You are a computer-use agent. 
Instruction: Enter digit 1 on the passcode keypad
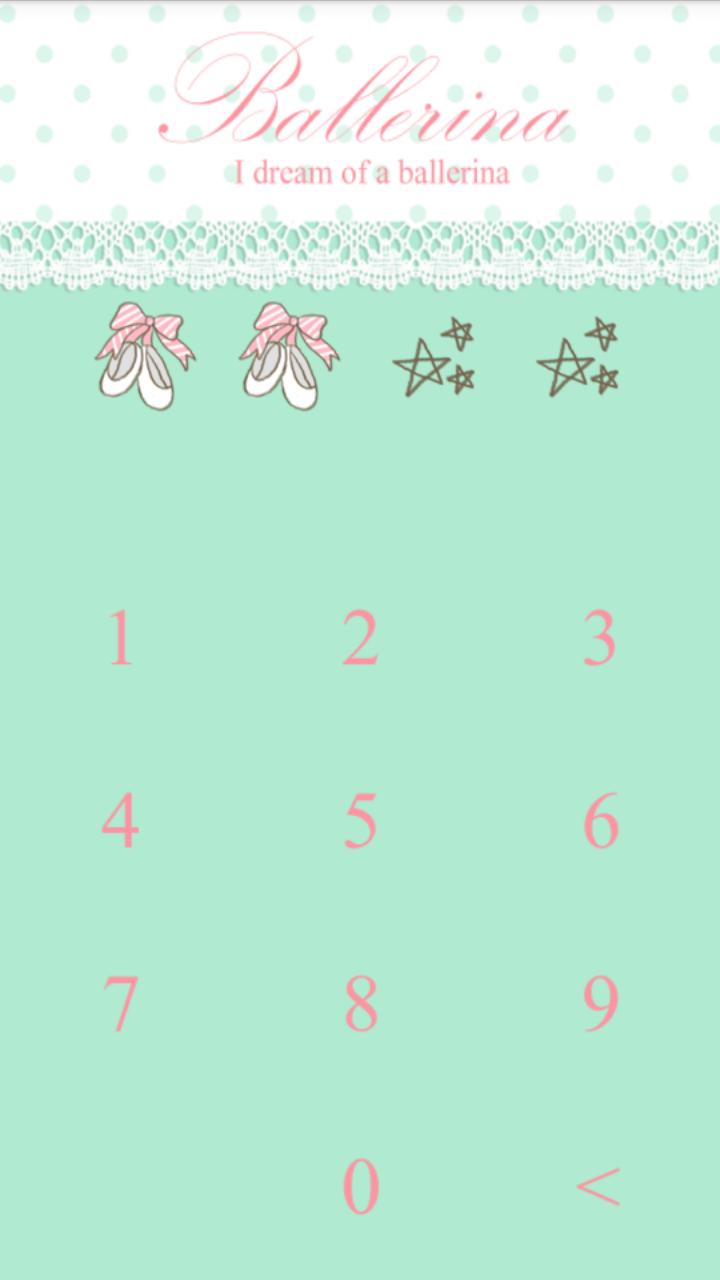coord(120,638)
